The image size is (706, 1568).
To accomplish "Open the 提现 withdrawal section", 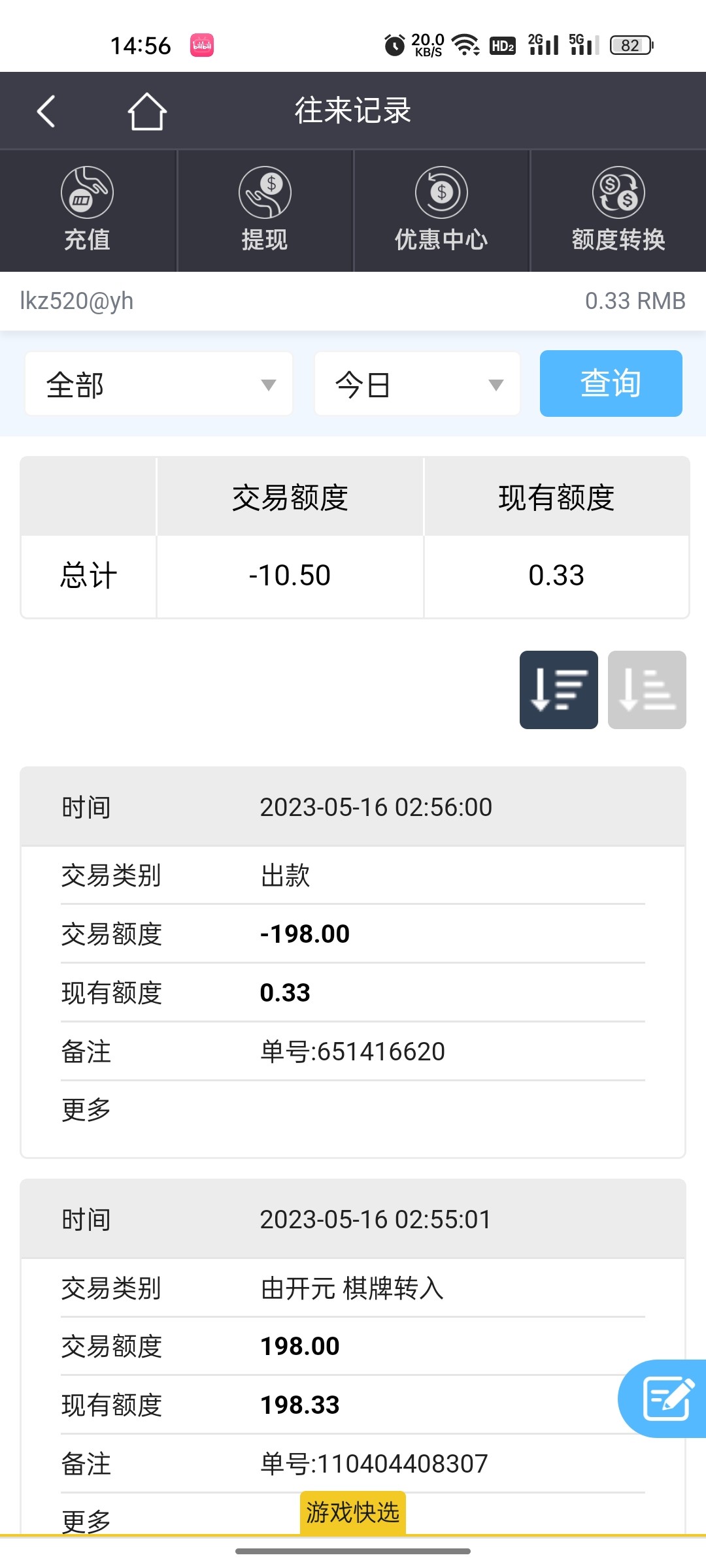I will point(264,210).
